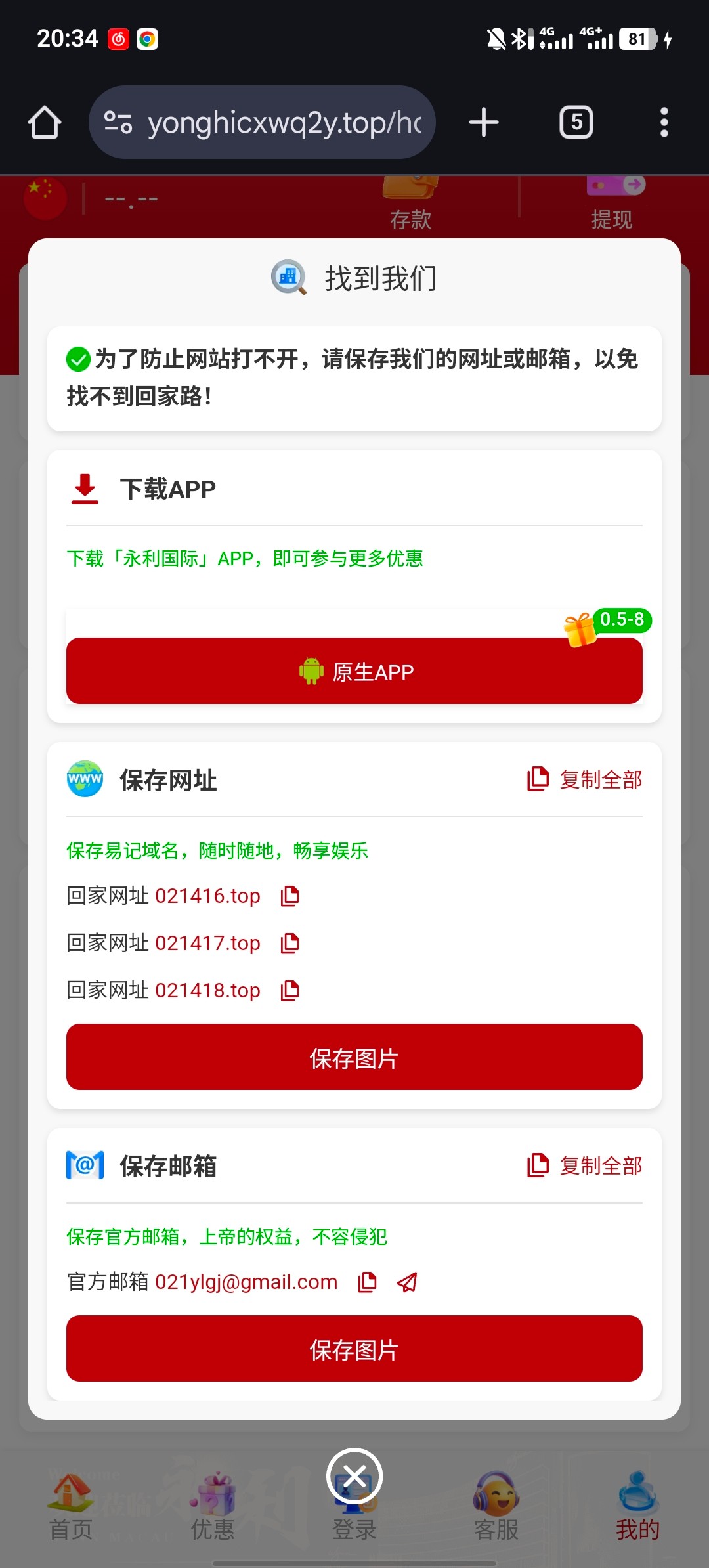Save the official email as image
This screenshot has width=709, height=1568.
354,1349
